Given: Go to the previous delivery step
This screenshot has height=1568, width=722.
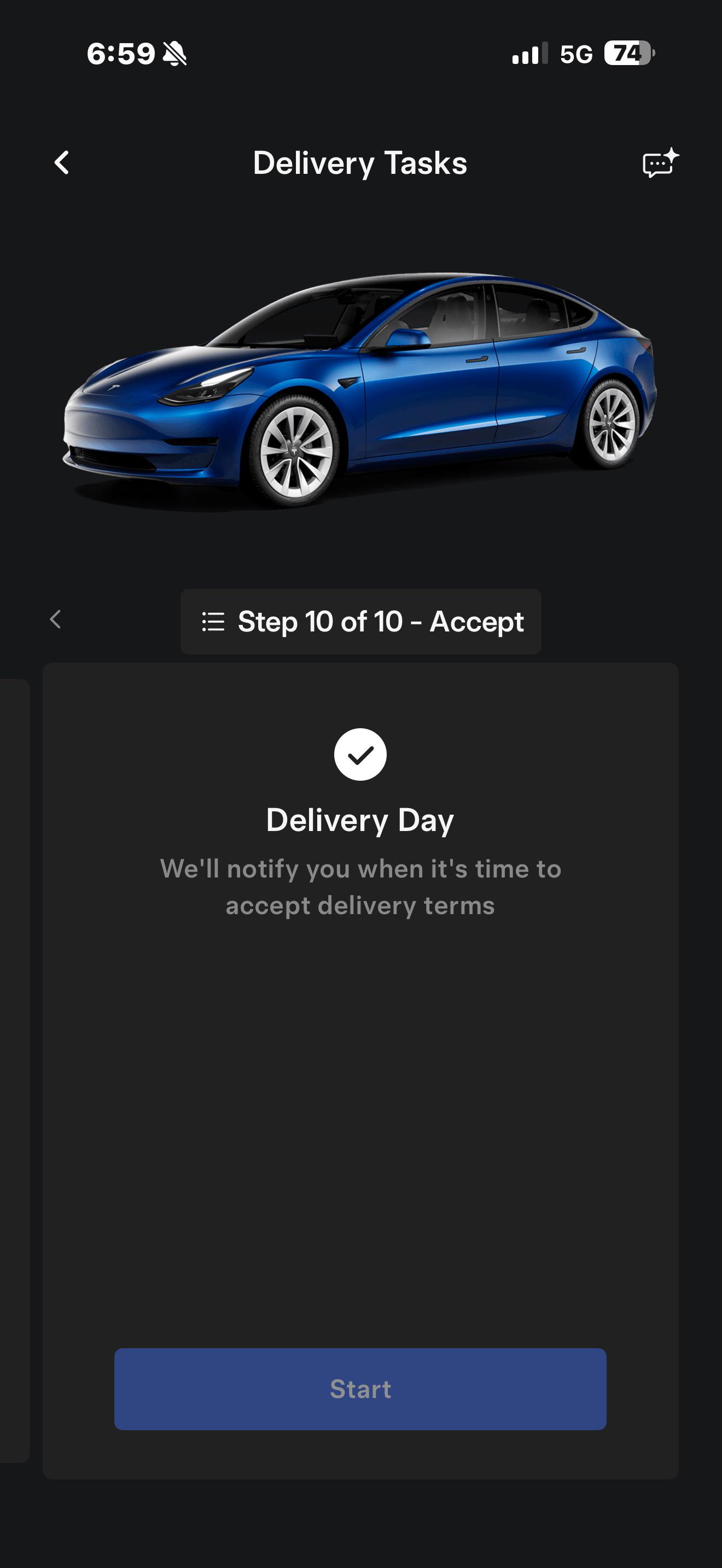Looking at the screenshot, I should [55, 619].
